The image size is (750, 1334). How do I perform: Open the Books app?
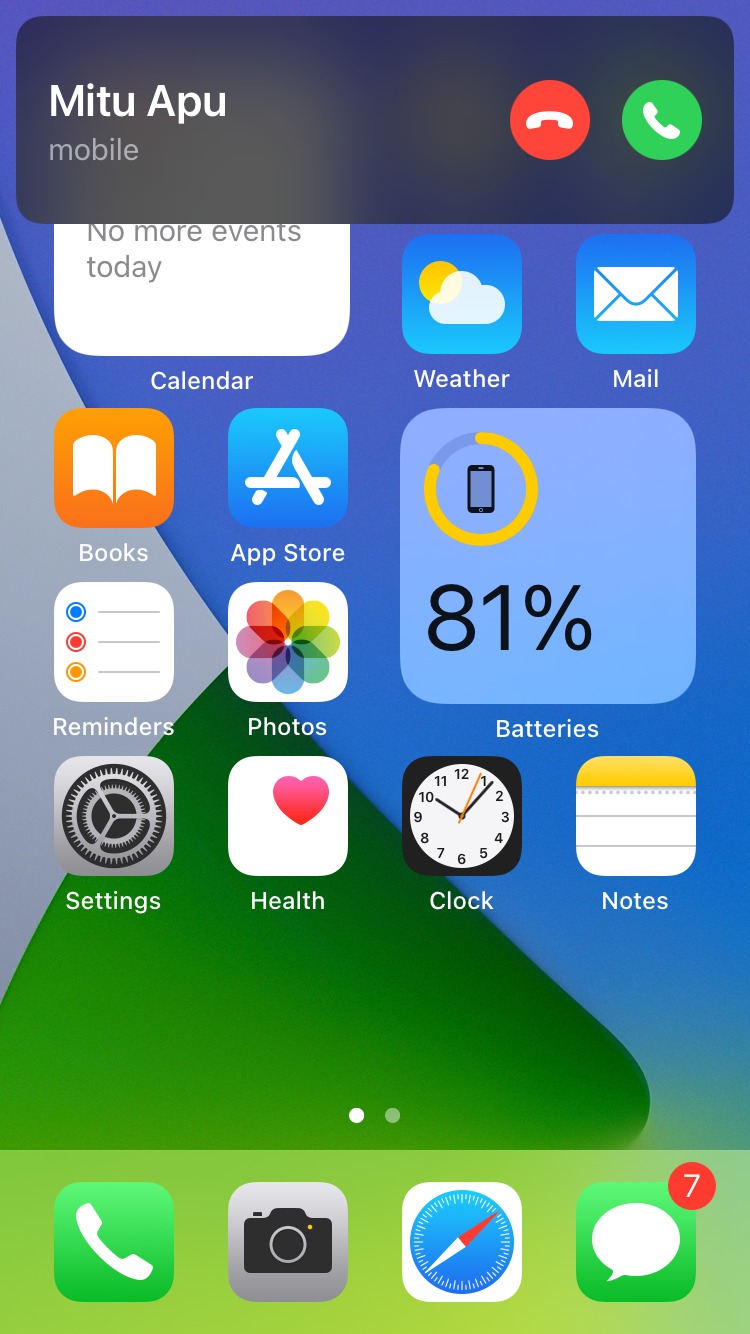point(114,468)
